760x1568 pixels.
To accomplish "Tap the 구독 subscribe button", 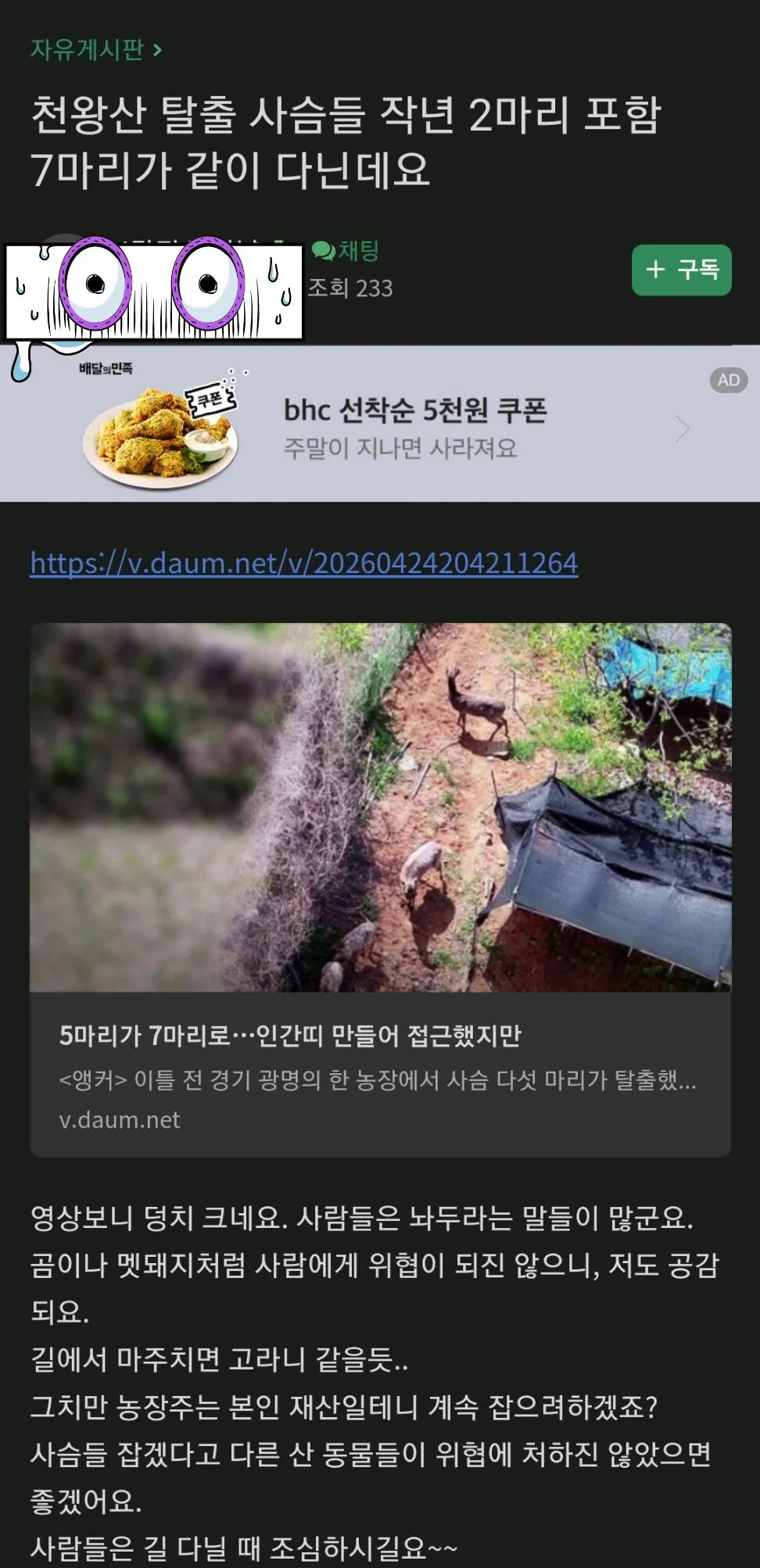I will 681,270.
